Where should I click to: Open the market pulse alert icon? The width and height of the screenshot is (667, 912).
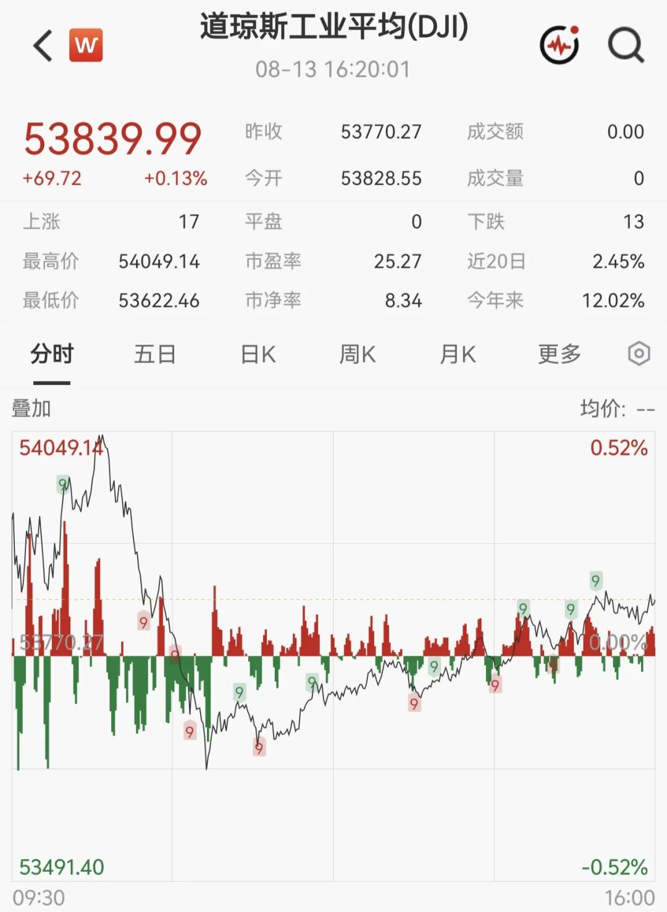tap(559, 44)
